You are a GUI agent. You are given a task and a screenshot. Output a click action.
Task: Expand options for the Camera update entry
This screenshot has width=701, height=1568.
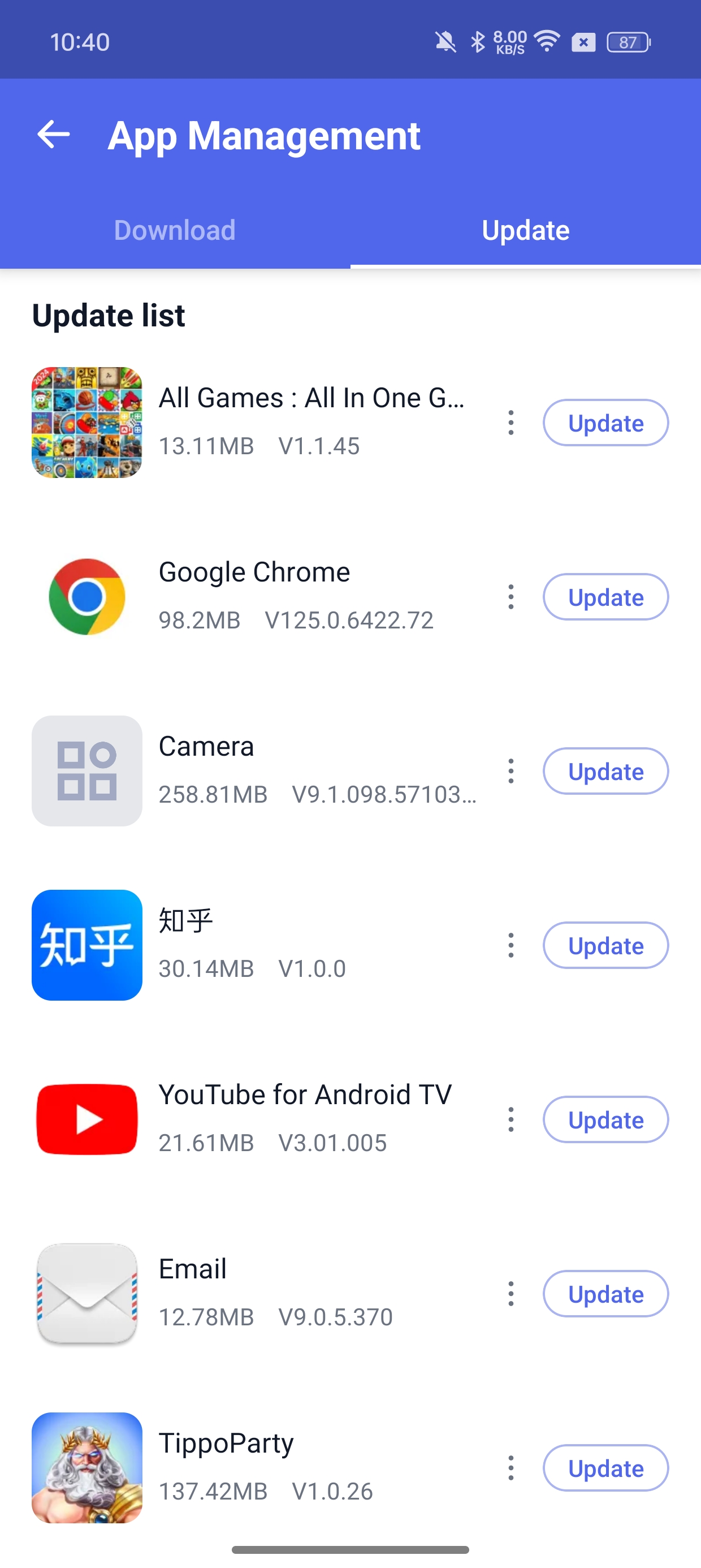tap(510, 770)
